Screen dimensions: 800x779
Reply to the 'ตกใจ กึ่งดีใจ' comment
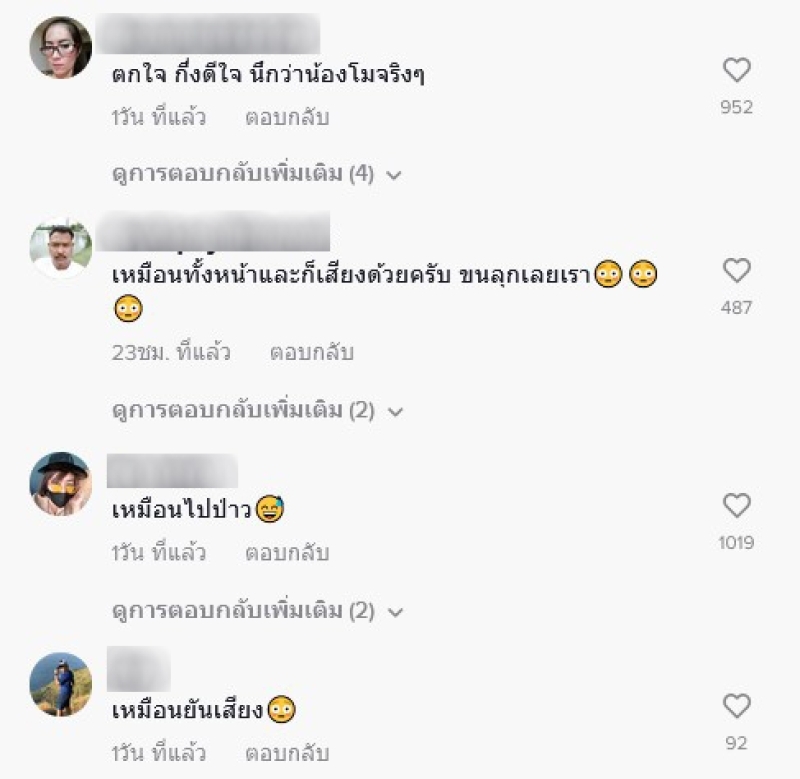287,117
